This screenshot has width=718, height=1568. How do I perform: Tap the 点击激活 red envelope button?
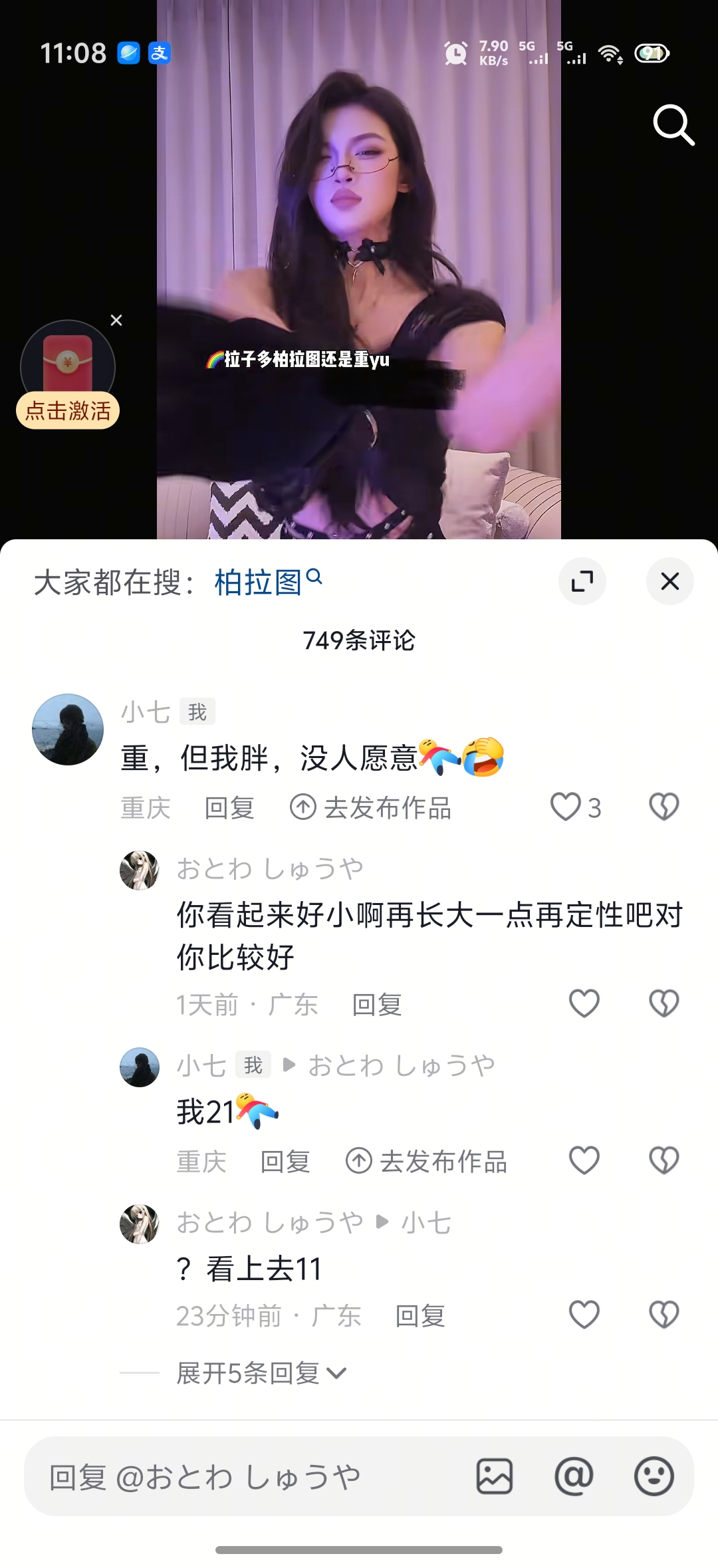68,410
